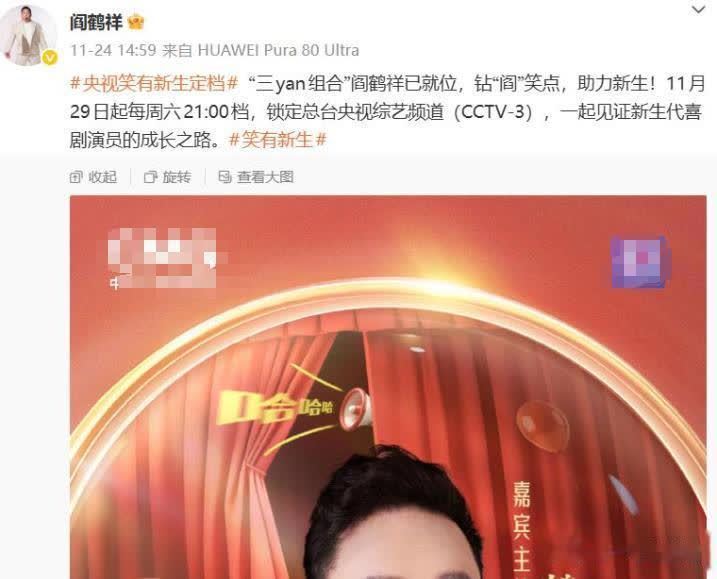Image resolution: width=717 pixels, height=579 pixels.
Task: Open 阎鹤祥's profile avatar
Action: pyautogui.click(x=28, y=34)
